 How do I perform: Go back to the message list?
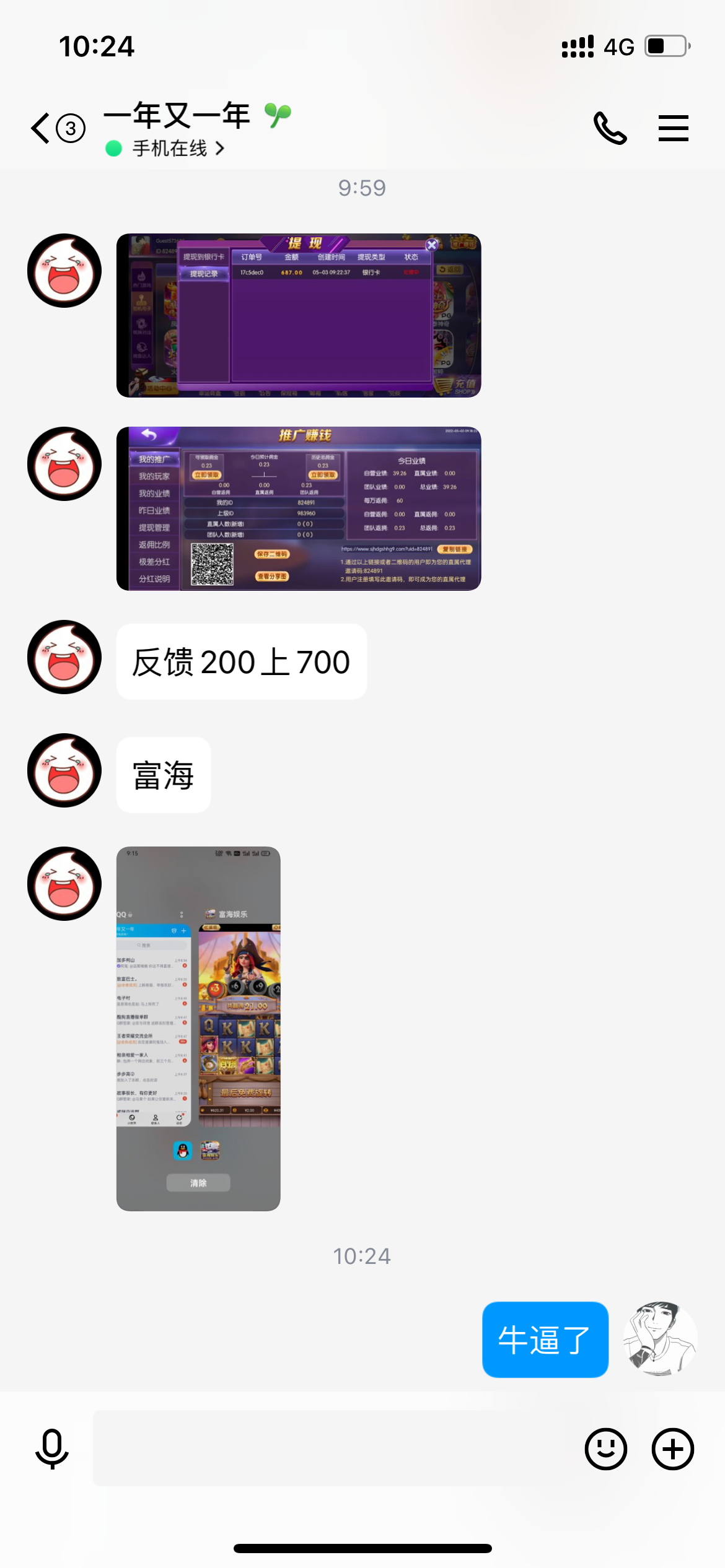coord(42,129)
